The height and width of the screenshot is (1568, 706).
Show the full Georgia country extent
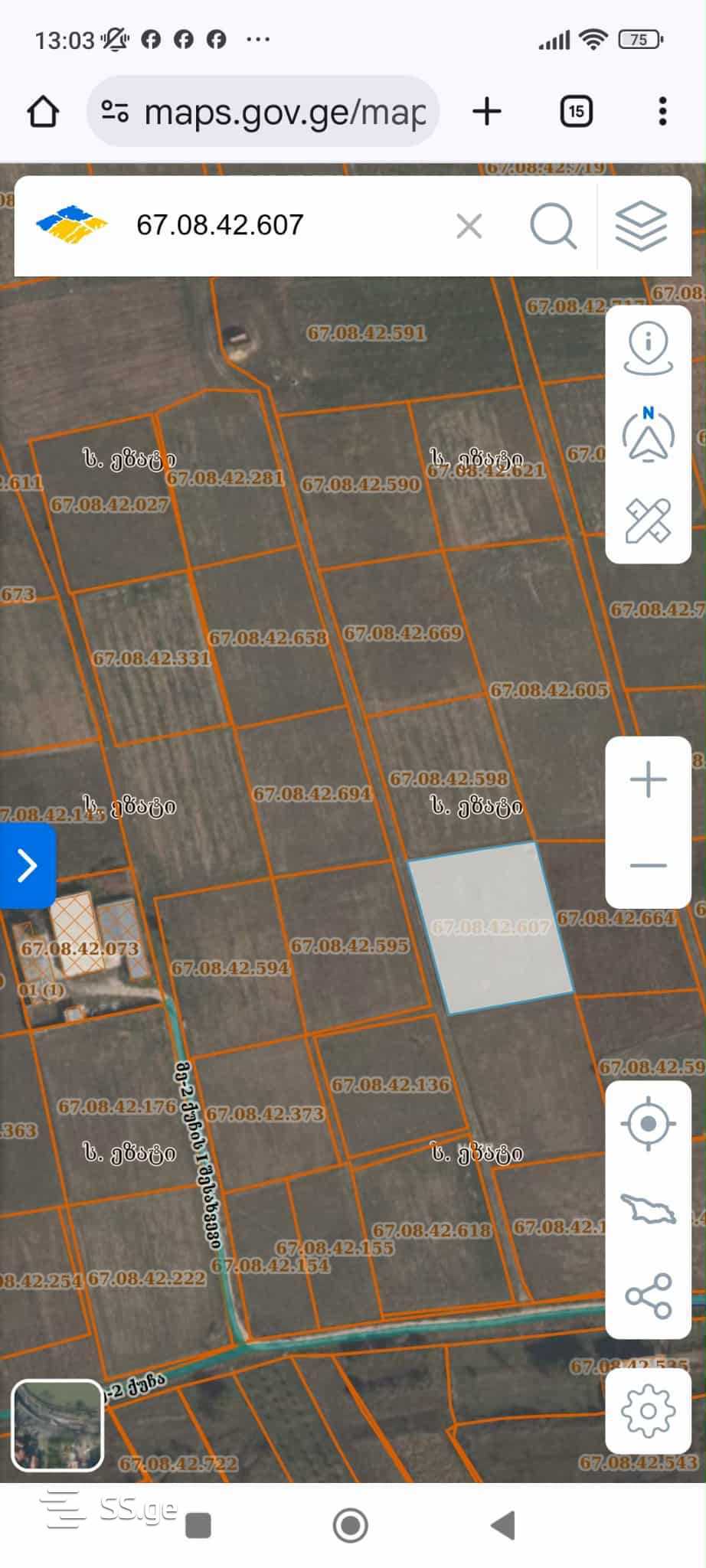click(x=648, y=1210)
